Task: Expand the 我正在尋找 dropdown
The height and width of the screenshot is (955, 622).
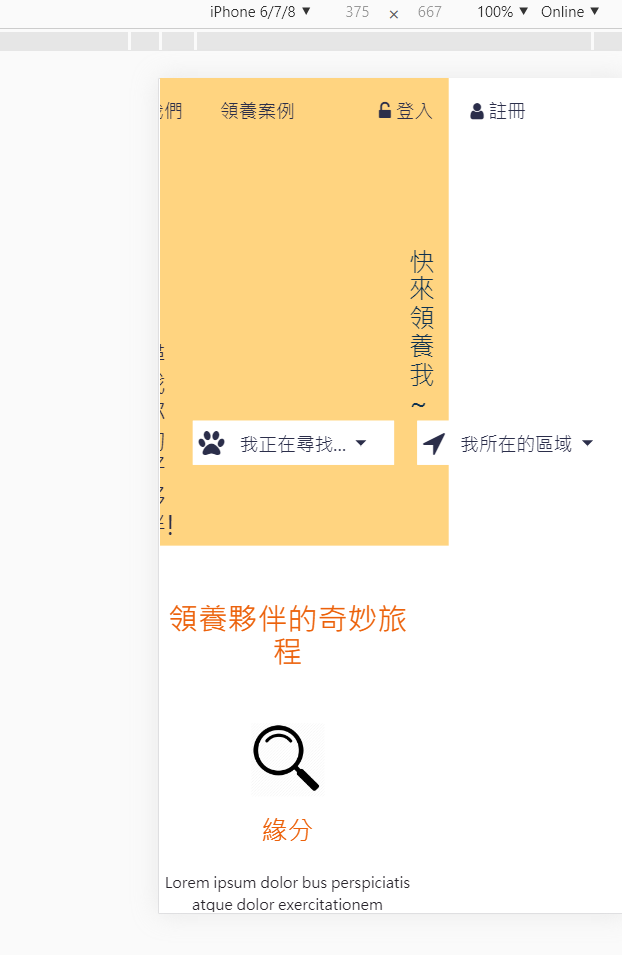Action: click(x=293, y=443)
